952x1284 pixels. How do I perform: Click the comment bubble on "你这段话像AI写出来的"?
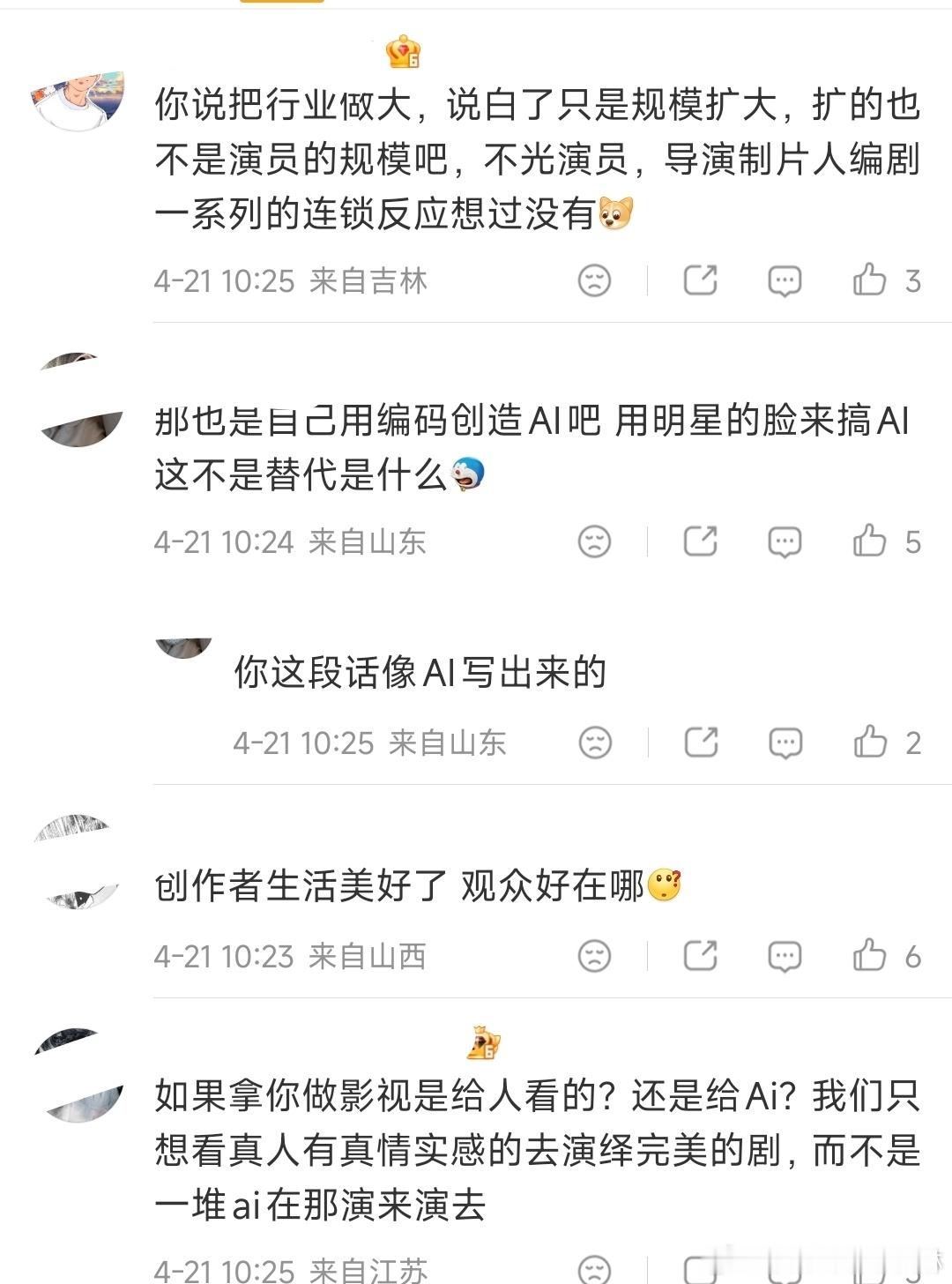pyautogui.click(x=783, y=742)
